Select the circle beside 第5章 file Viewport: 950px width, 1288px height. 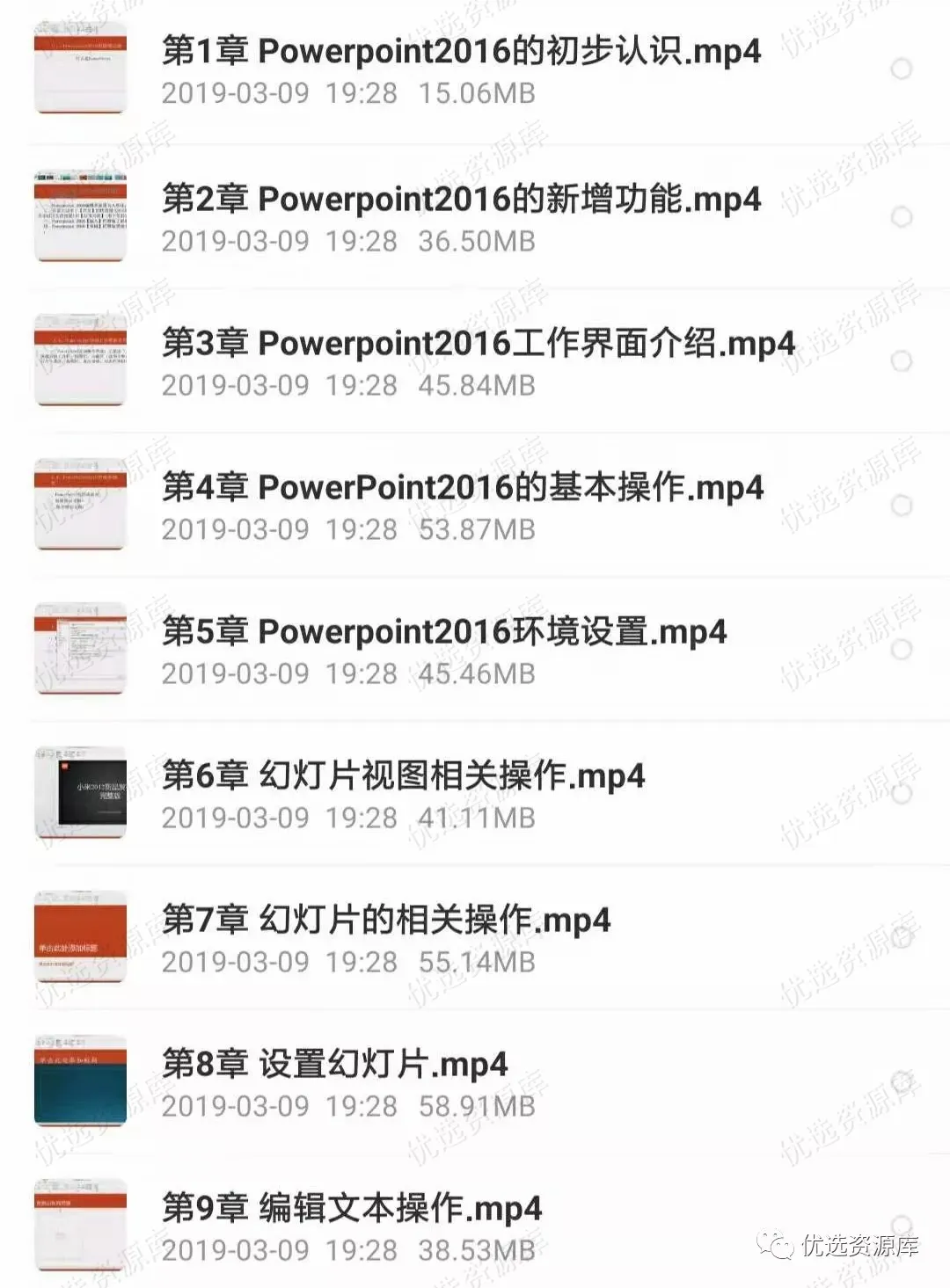click(900, 648)
